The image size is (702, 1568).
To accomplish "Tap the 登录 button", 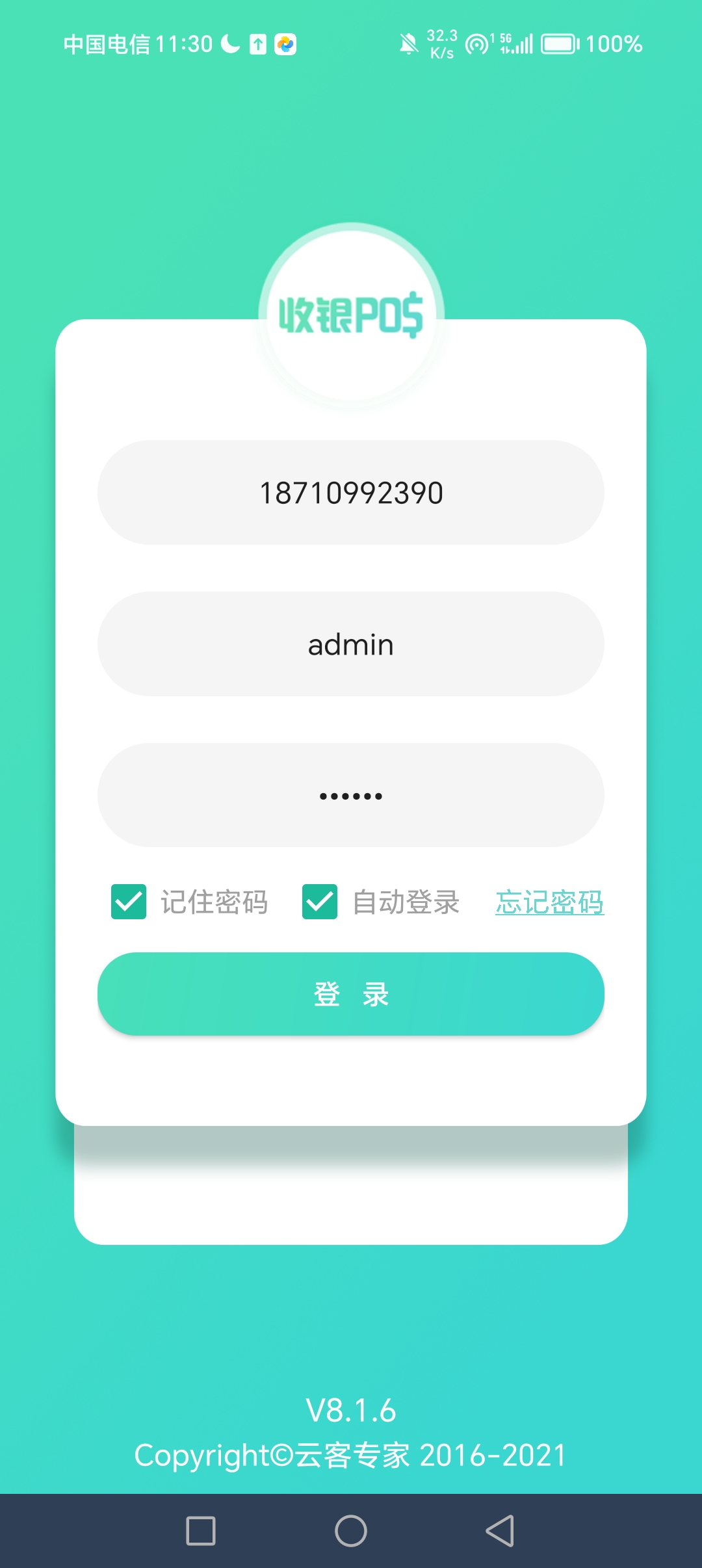I will pos(351,994).
